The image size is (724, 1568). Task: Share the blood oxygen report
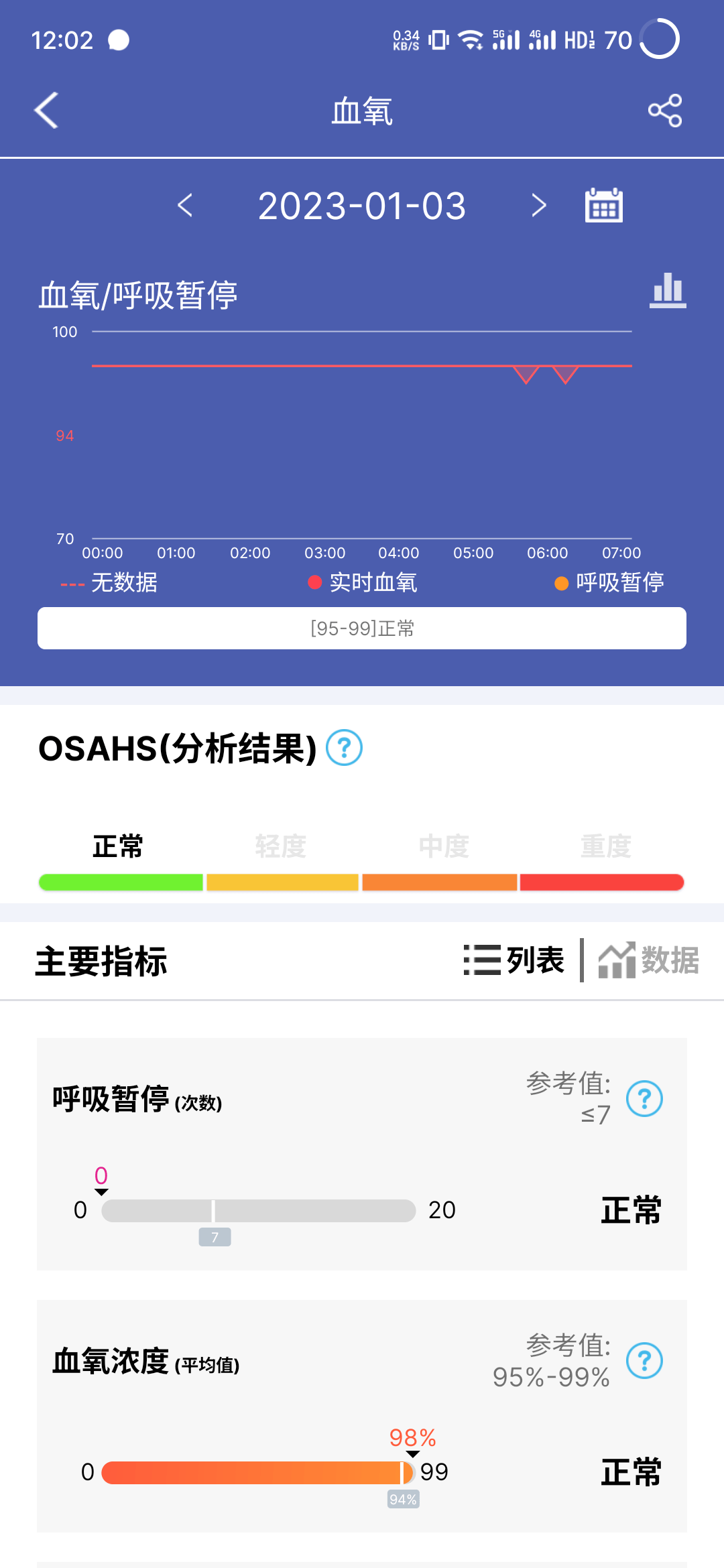click(664, 111)
